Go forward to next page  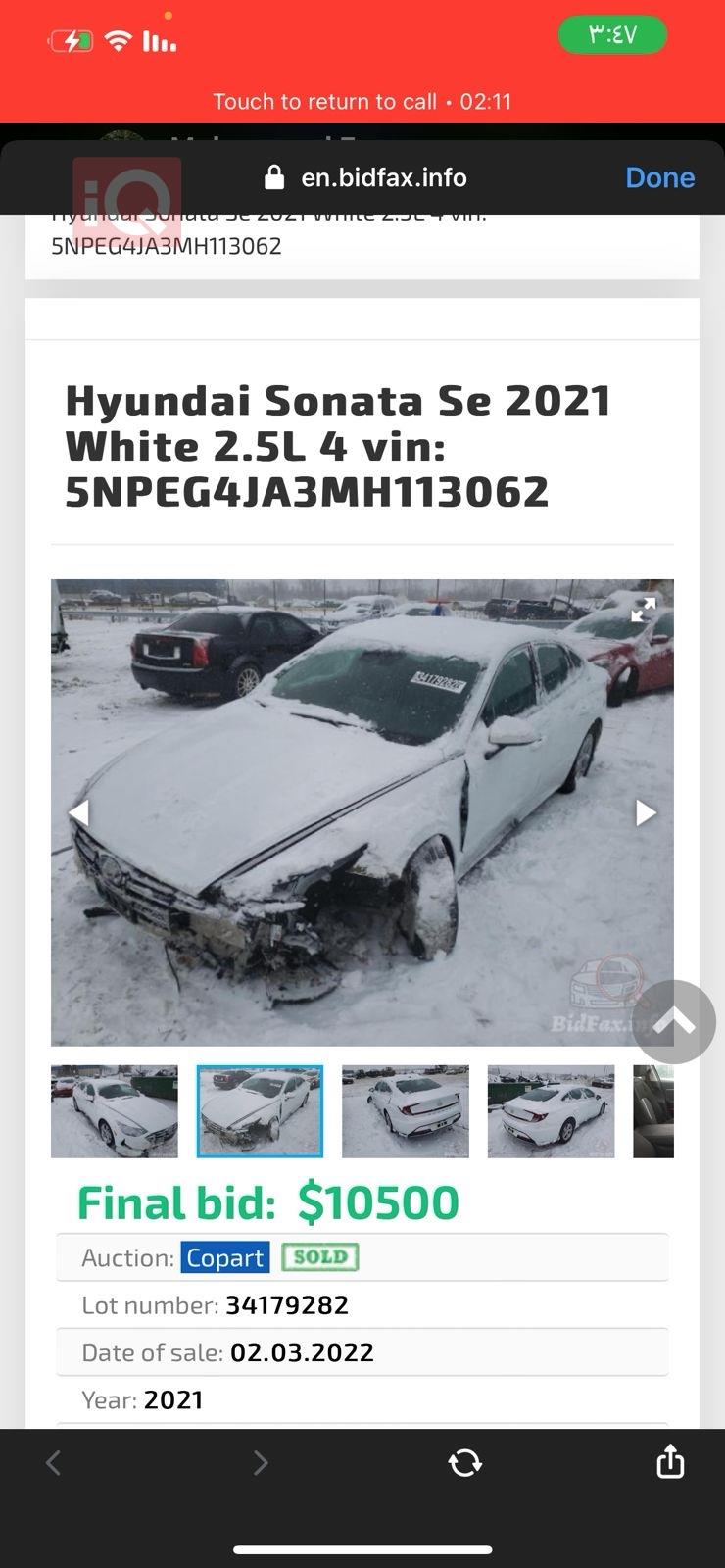click(x=260, y=1463)
